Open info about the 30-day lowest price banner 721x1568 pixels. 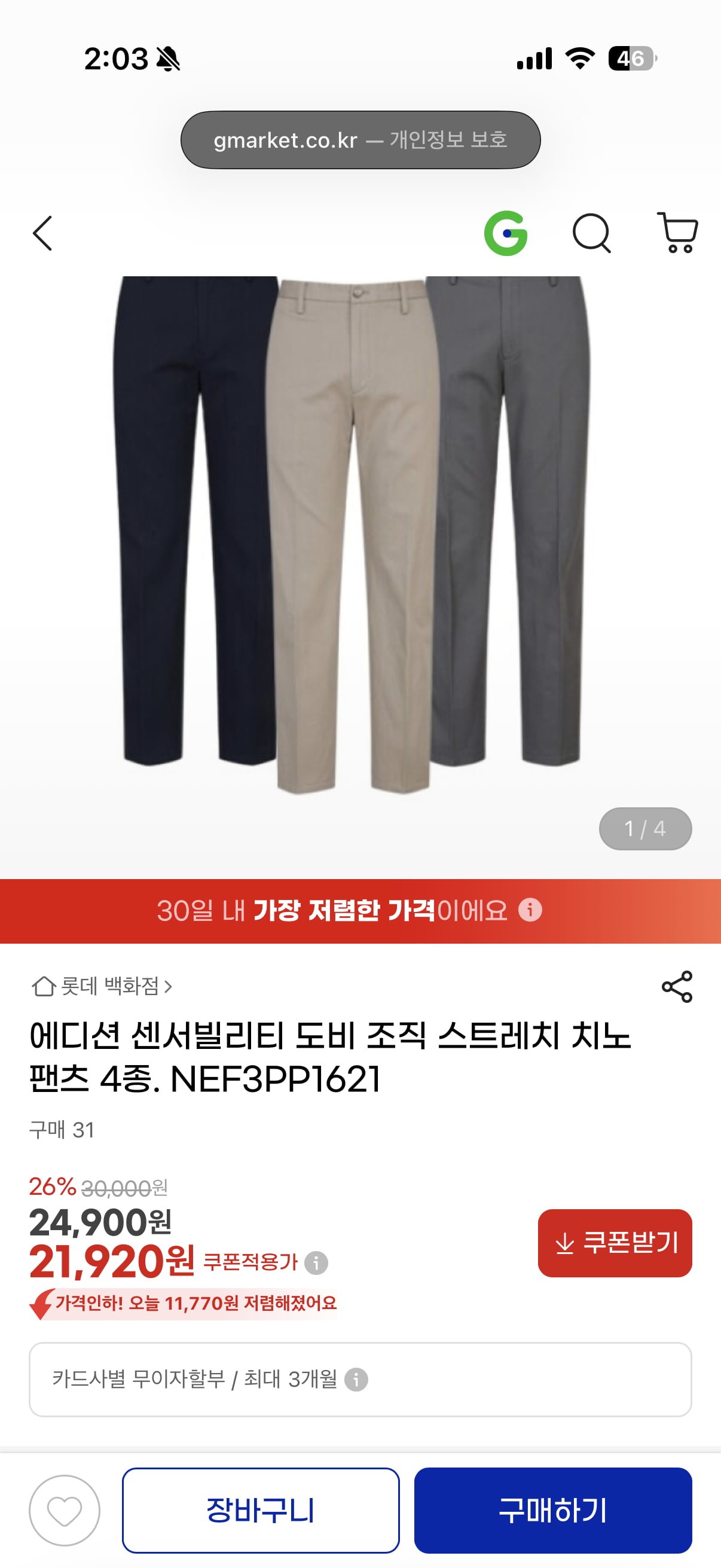coord(530,911)
